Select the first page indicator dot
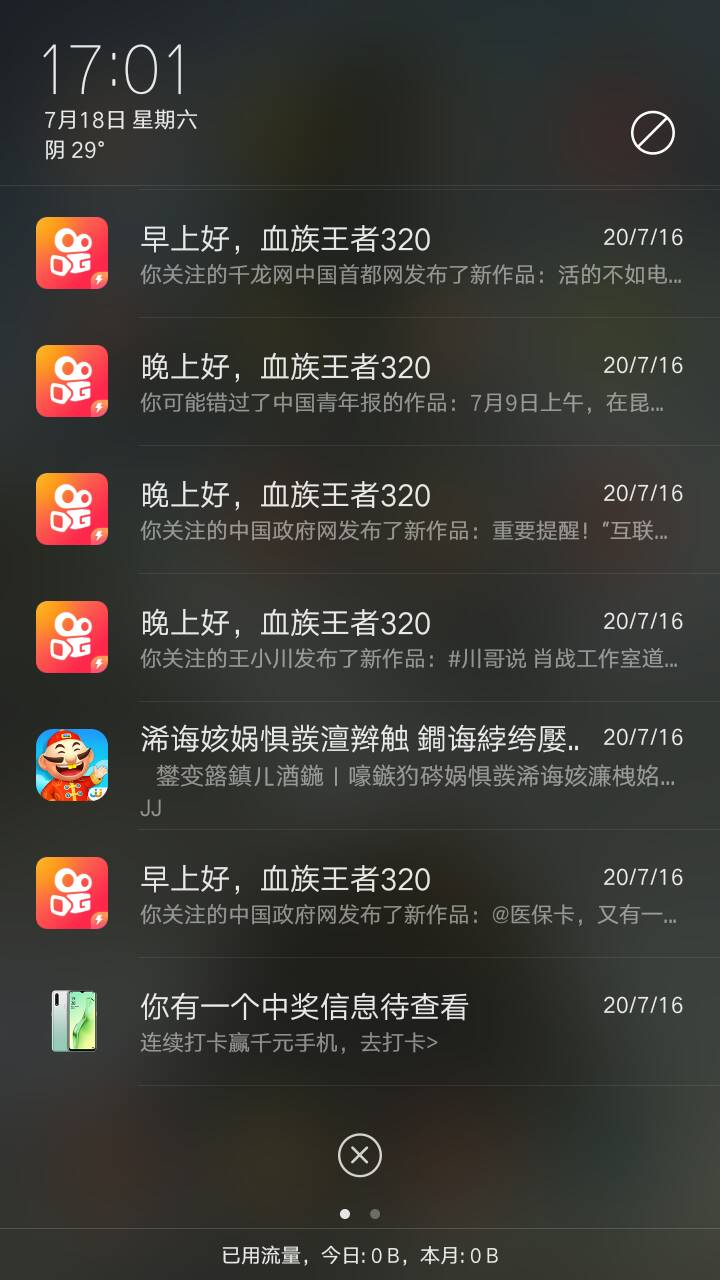This screenshot has width=720, height=1280. (x=345, y=1213)
